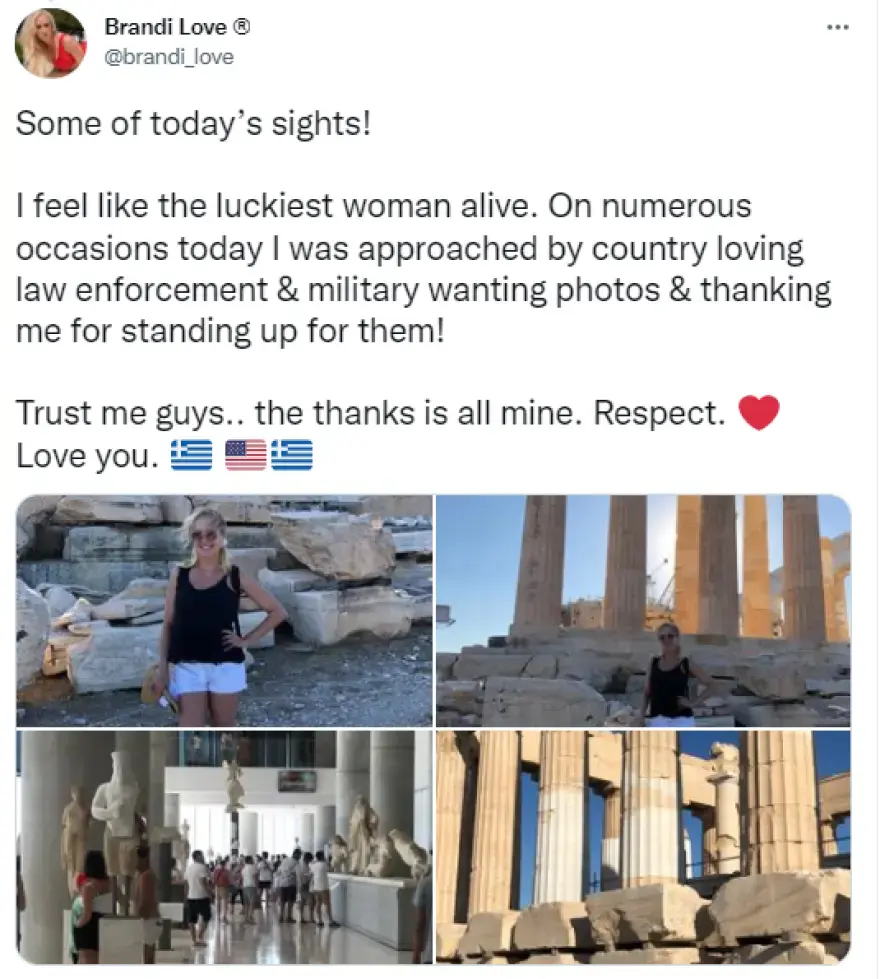Open the museum statues photo

click(x=225, y=846)
